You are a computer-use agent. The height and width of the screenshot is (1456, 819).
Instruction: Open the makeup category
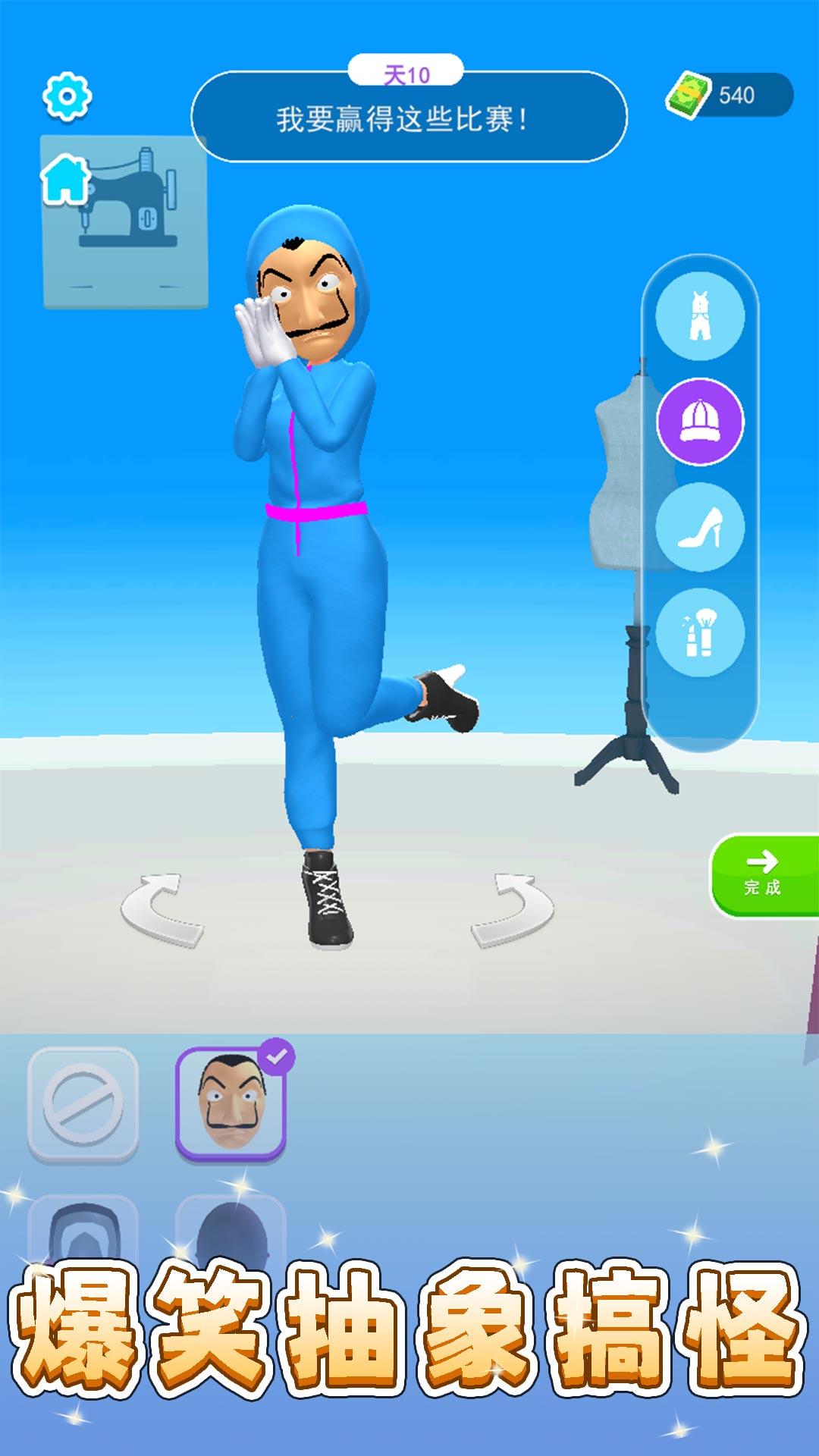tap(699, 632)
